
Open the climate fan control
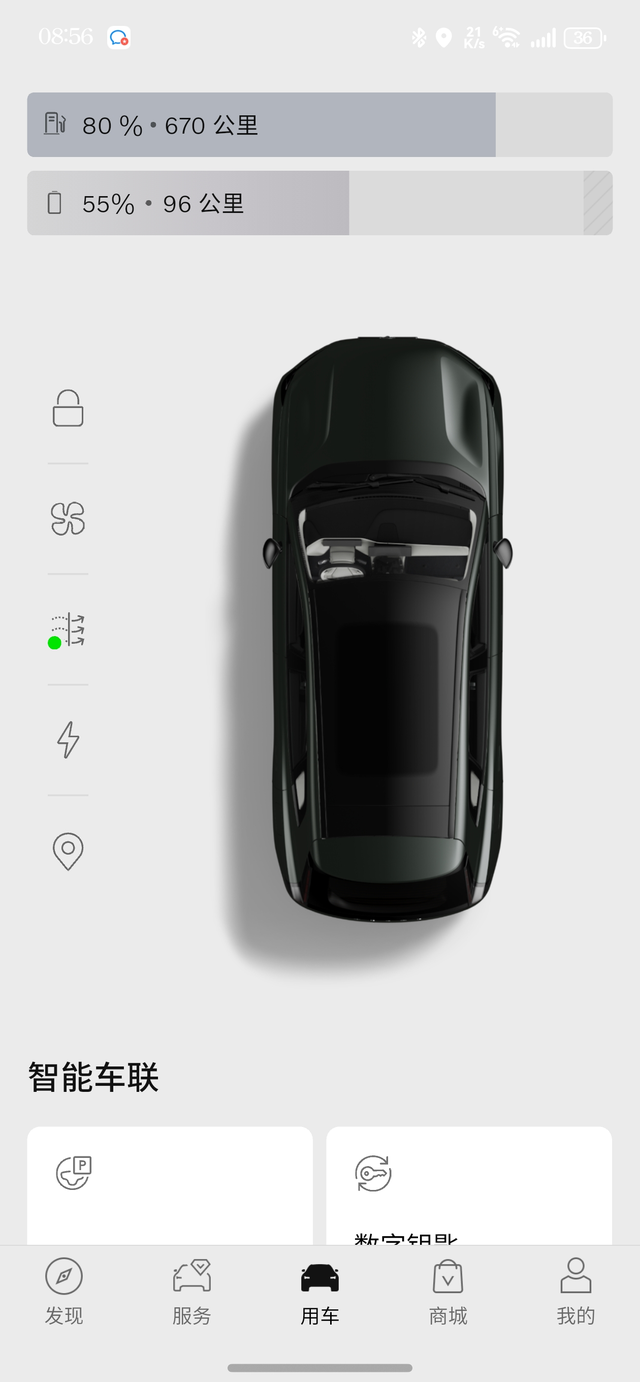(x=68, y=519)
